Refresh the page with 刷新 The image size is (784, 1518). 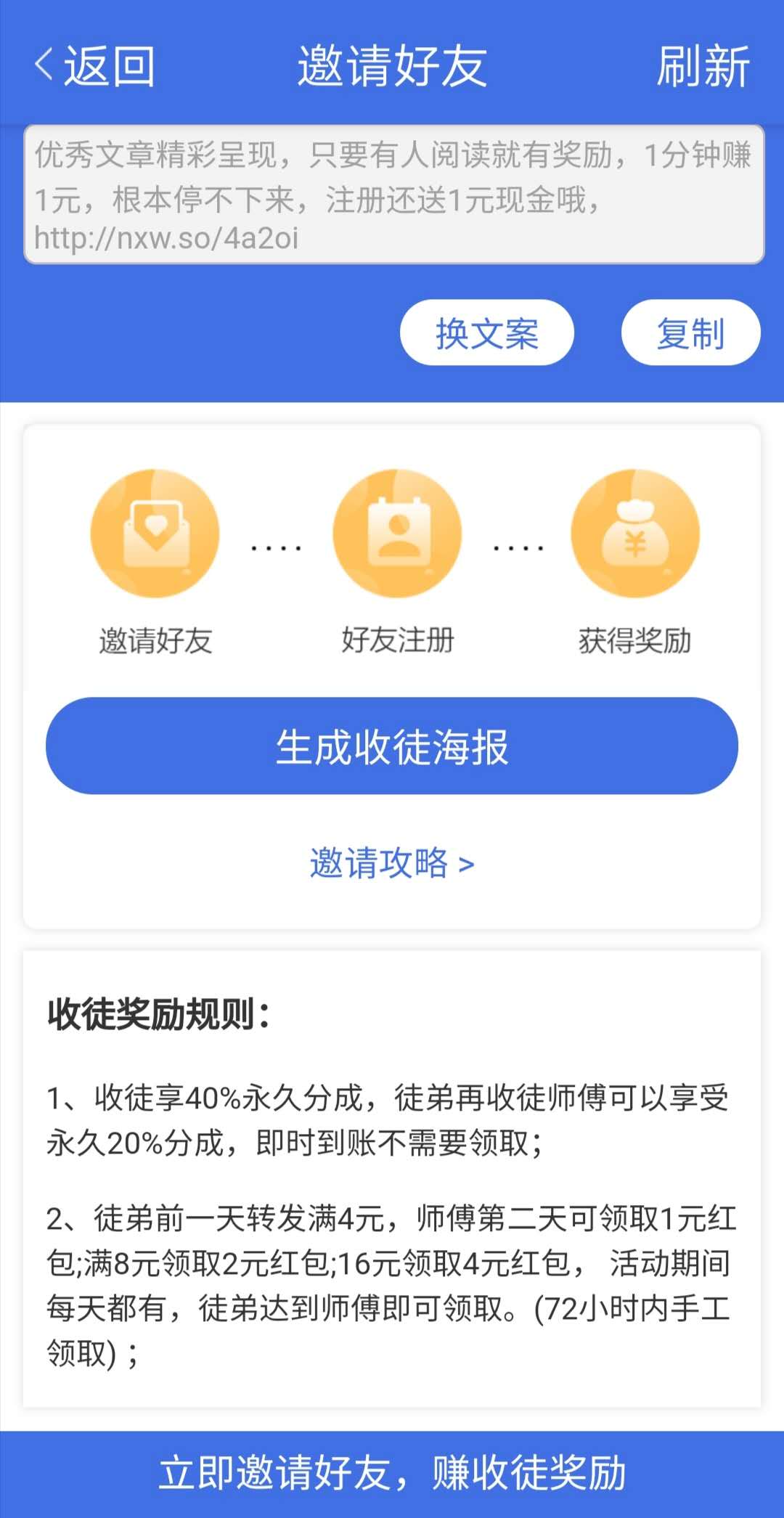click(x=703, y=65)
